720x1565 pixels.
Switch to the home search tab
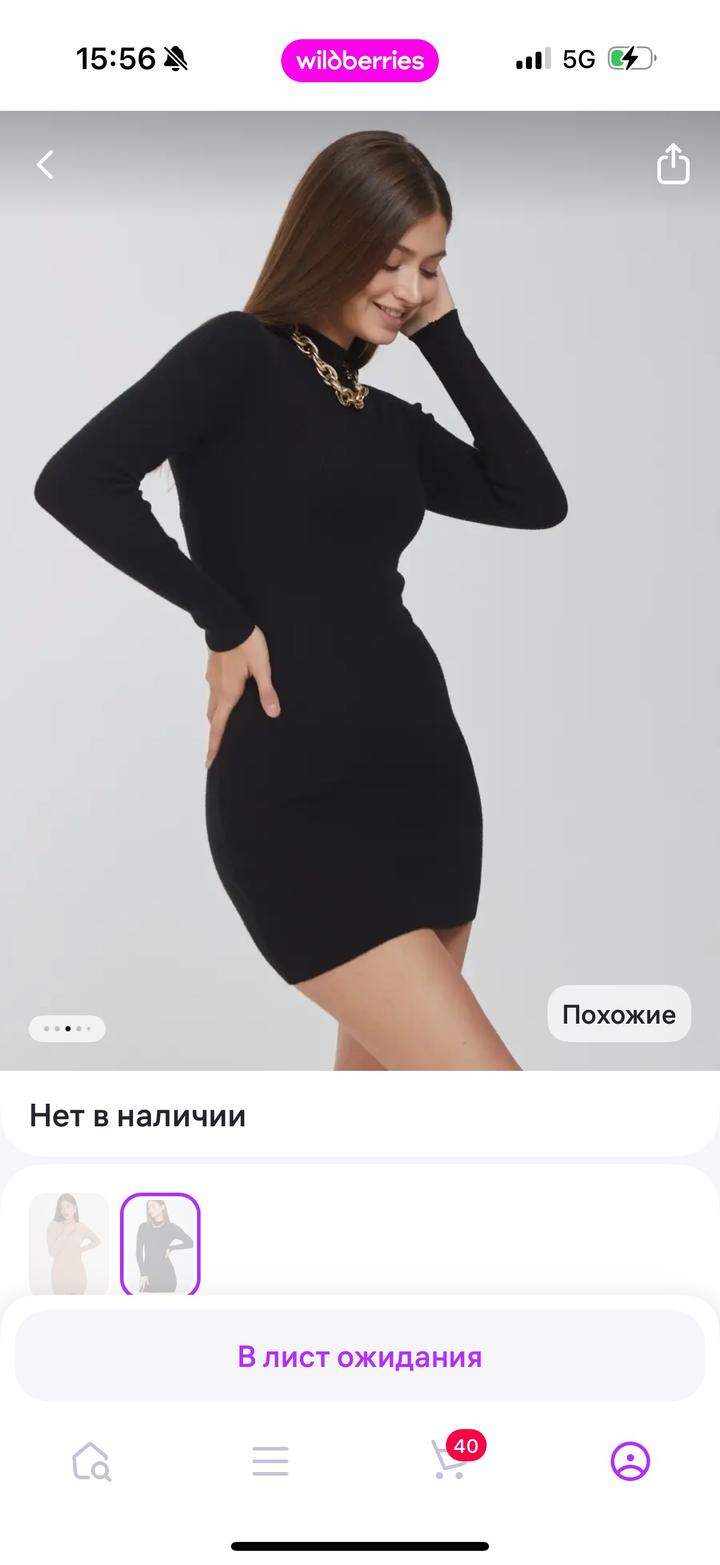[x=91, y=1461]
